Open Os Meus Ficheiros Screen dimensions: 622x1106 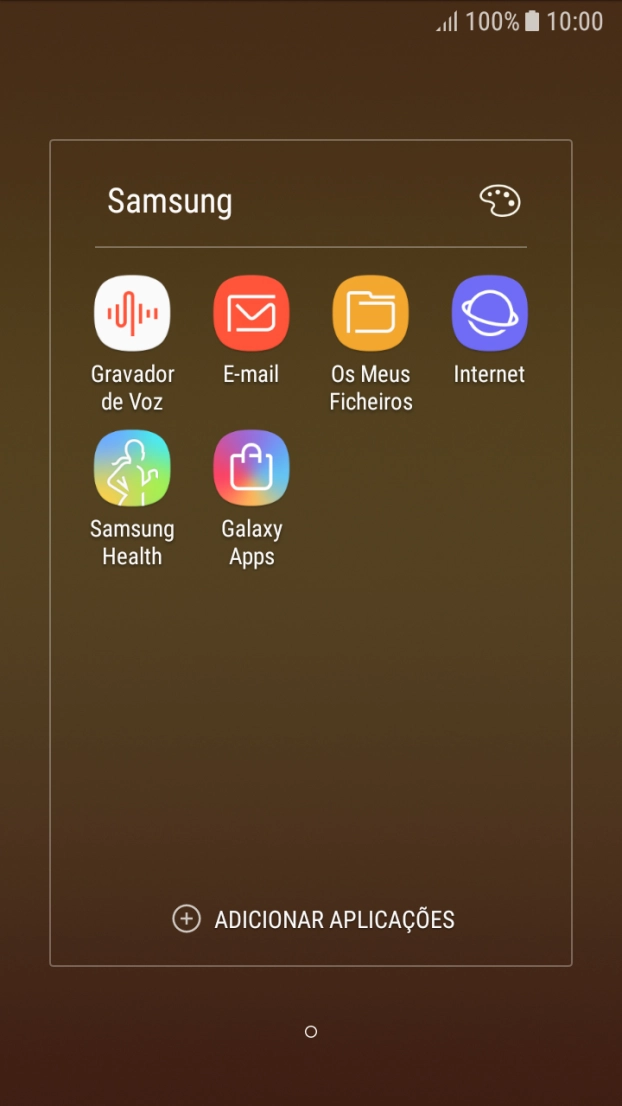[371, 314]
